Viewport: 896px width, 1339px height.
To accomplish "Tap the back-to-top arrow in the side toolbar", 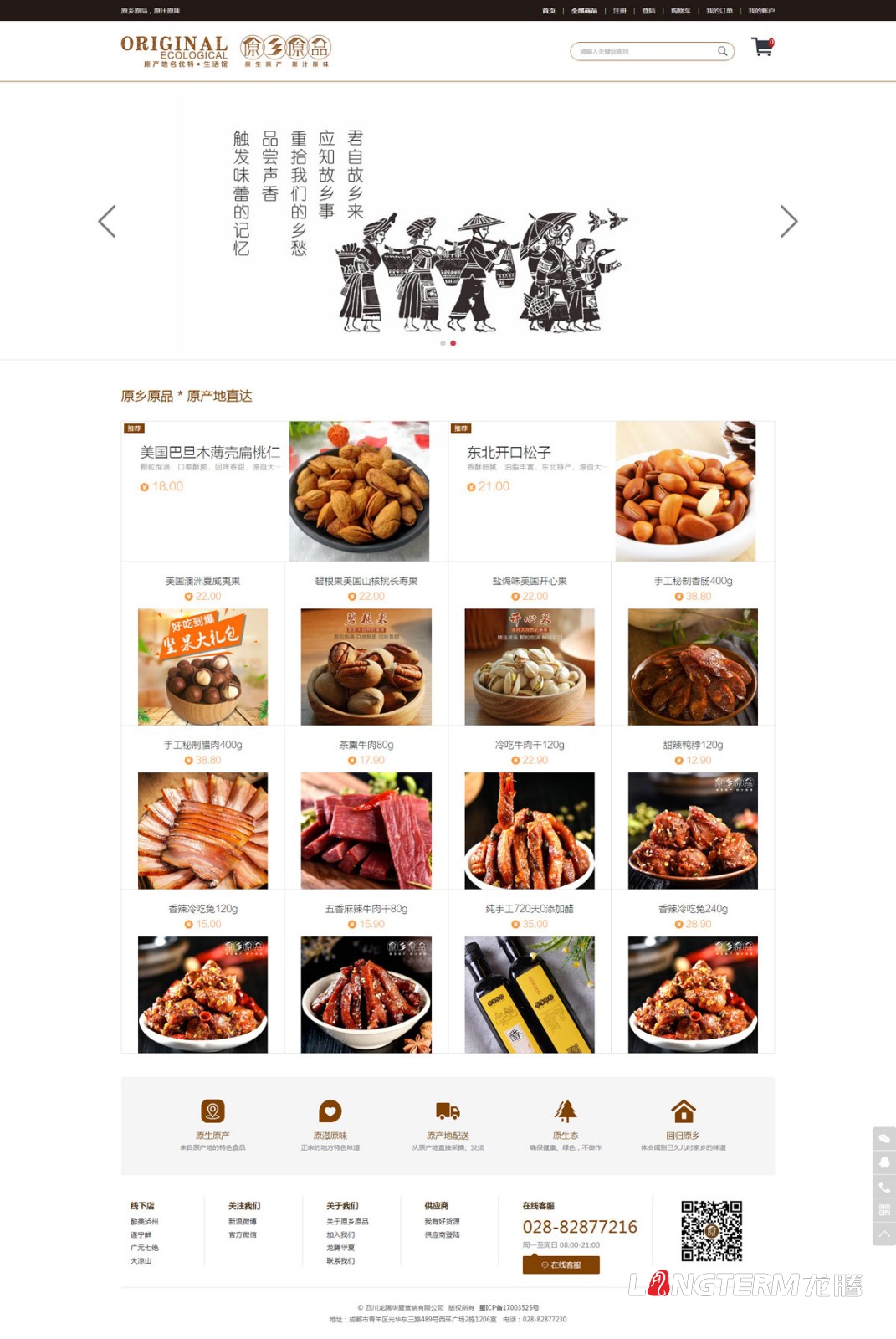I will (x=884, y=1234).
